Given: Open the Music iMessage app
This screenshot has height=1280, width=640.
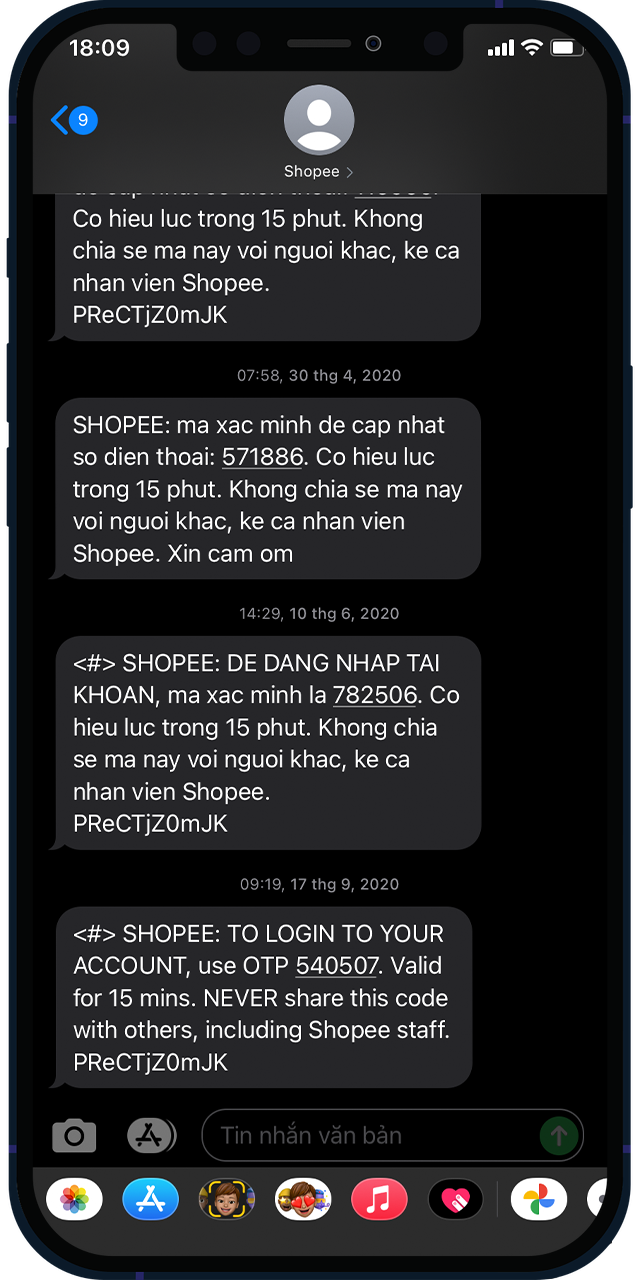Looking at the screenshot, I should click(x=379, y=1198).
